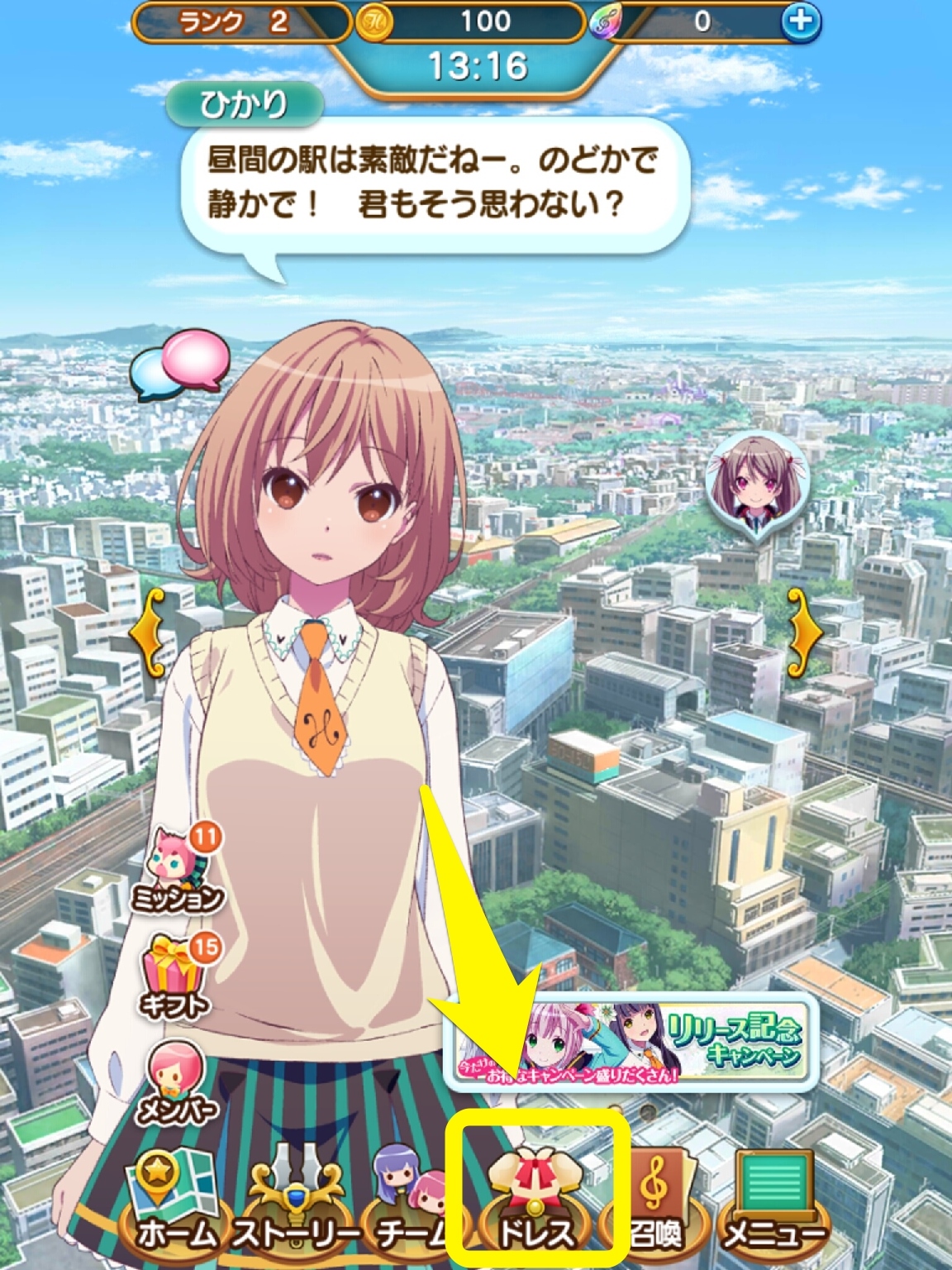Tap the plus button to add gems

[799, 21]
